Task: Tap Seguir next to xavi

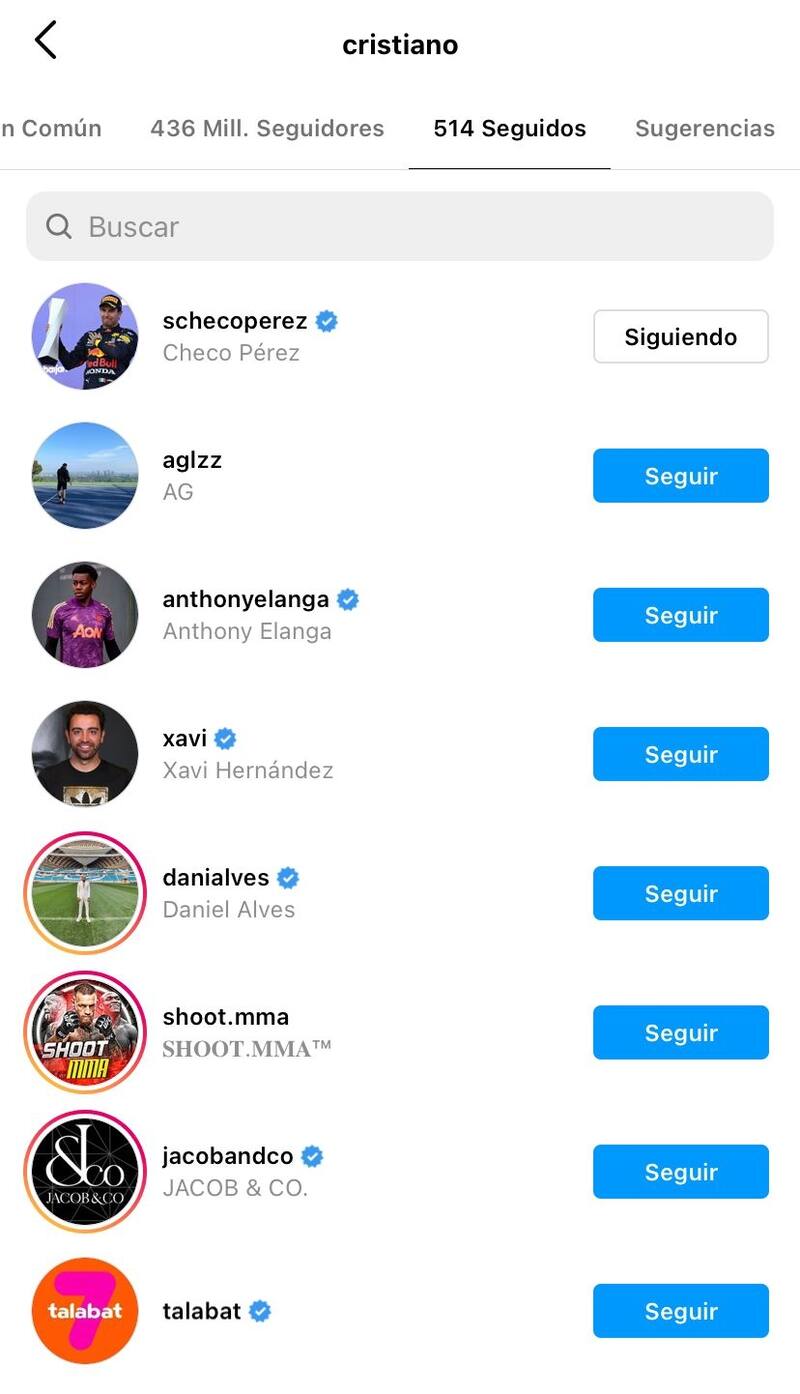Action: tap(680, 754)
